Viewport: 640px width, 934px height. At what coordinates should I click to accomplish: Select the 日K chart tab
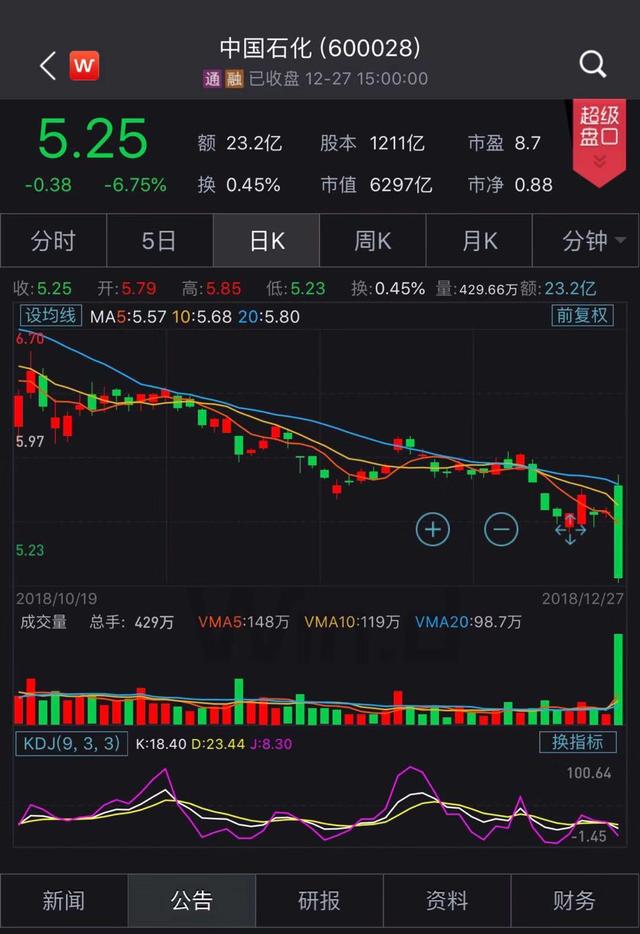(x=266, y=241)
